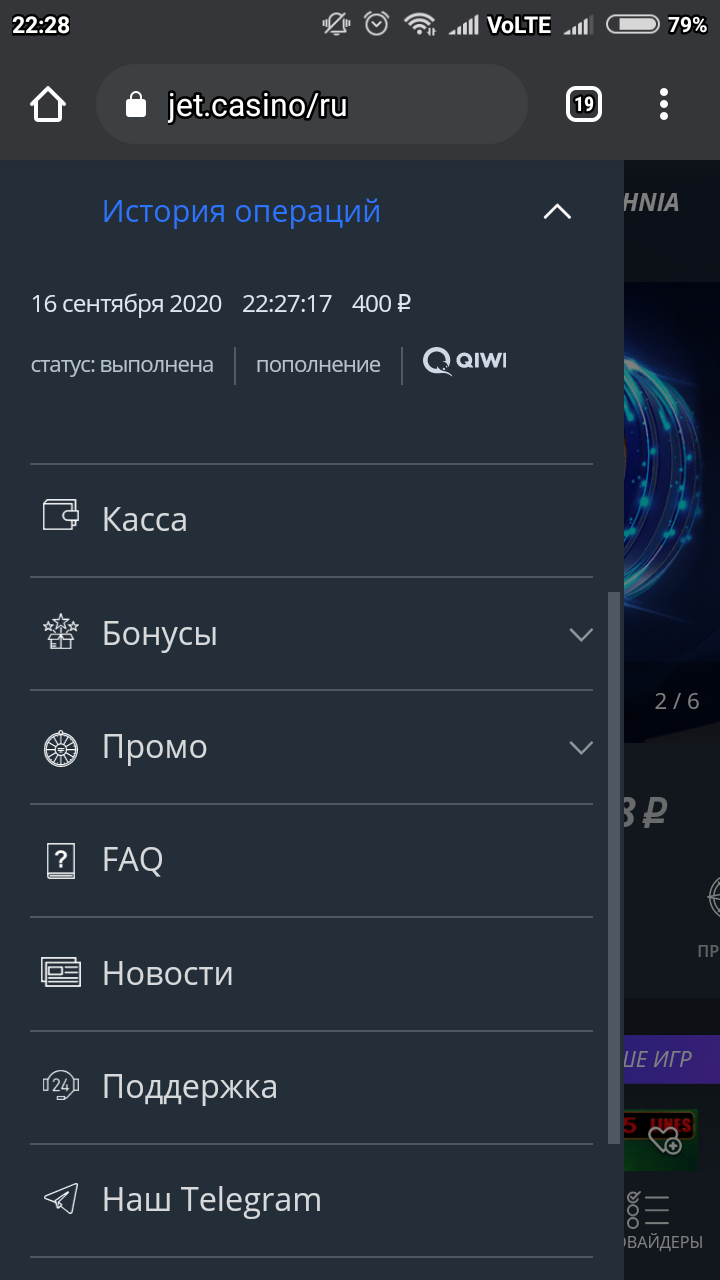Open the Касса menu item
720x1280 pixels.
tap(145, 520)
